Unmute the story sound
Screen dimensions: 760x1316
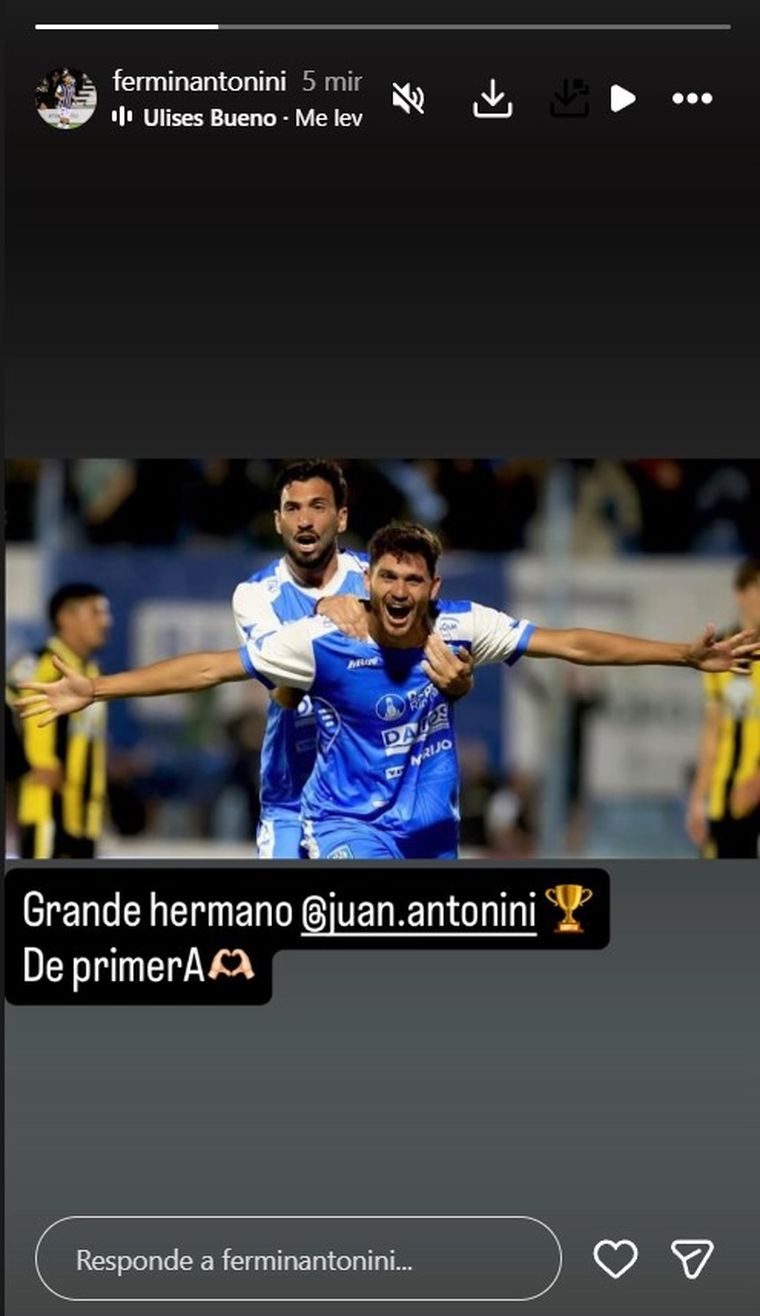tap(408, 98)
